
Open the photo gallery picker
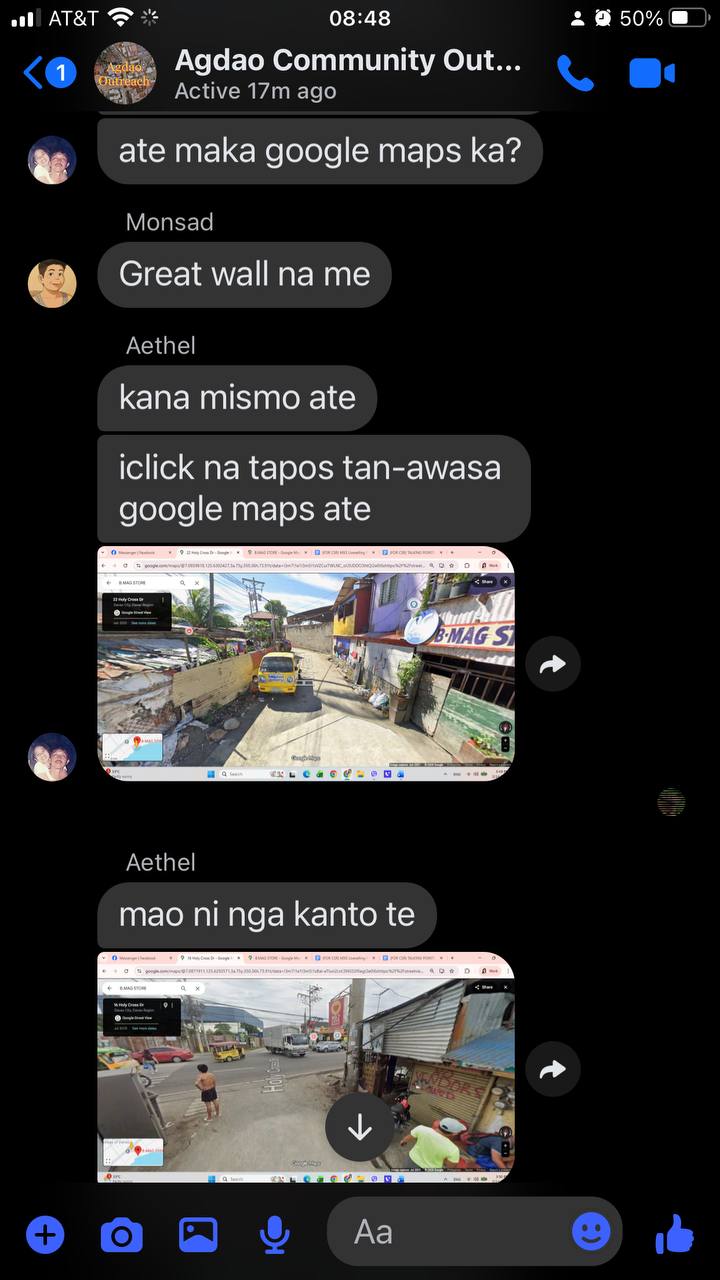pyautogui.click(x=198, y=1236)
